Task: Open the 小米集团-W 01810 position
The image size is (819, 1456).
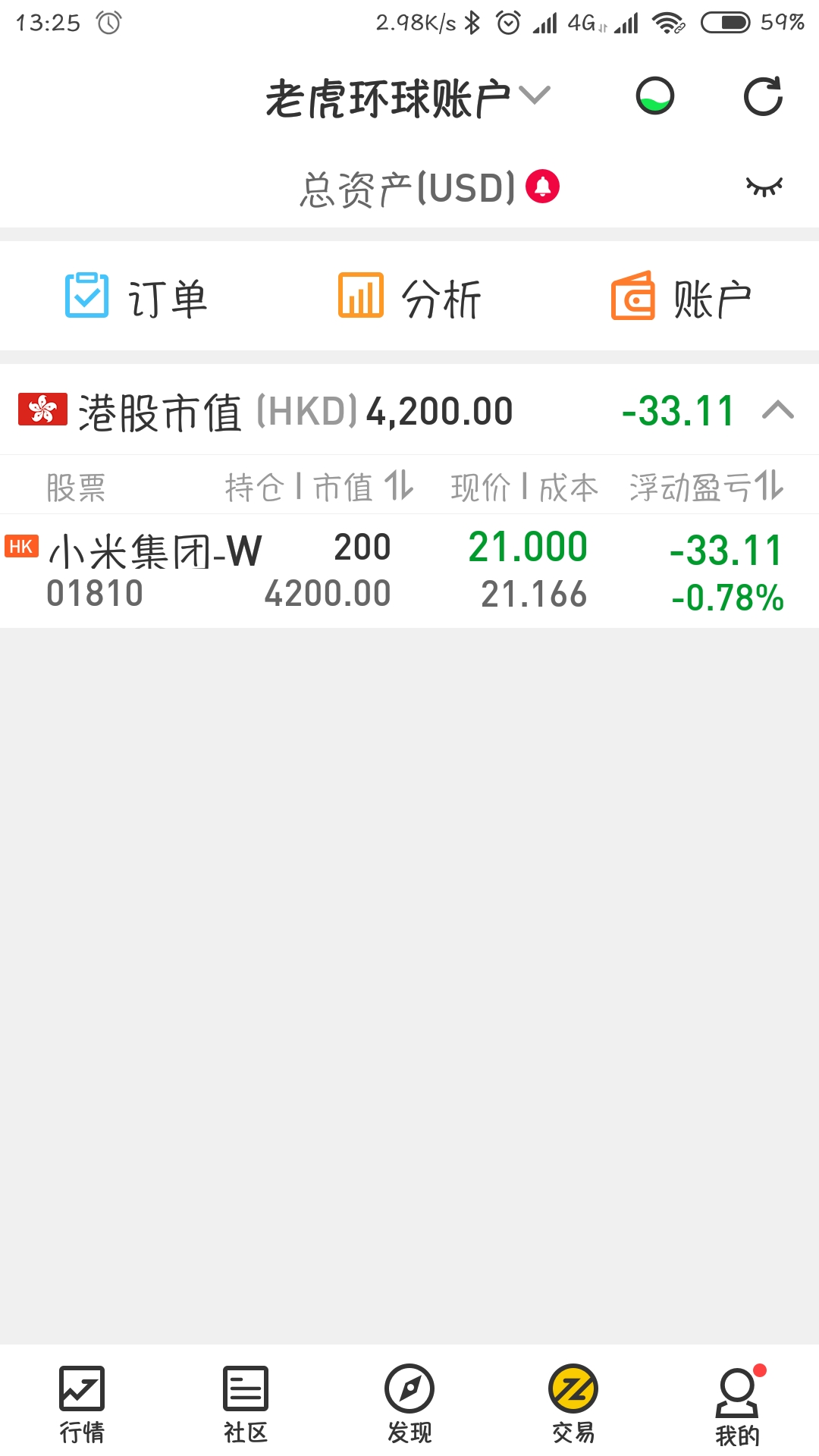Action: click(409, 571)
